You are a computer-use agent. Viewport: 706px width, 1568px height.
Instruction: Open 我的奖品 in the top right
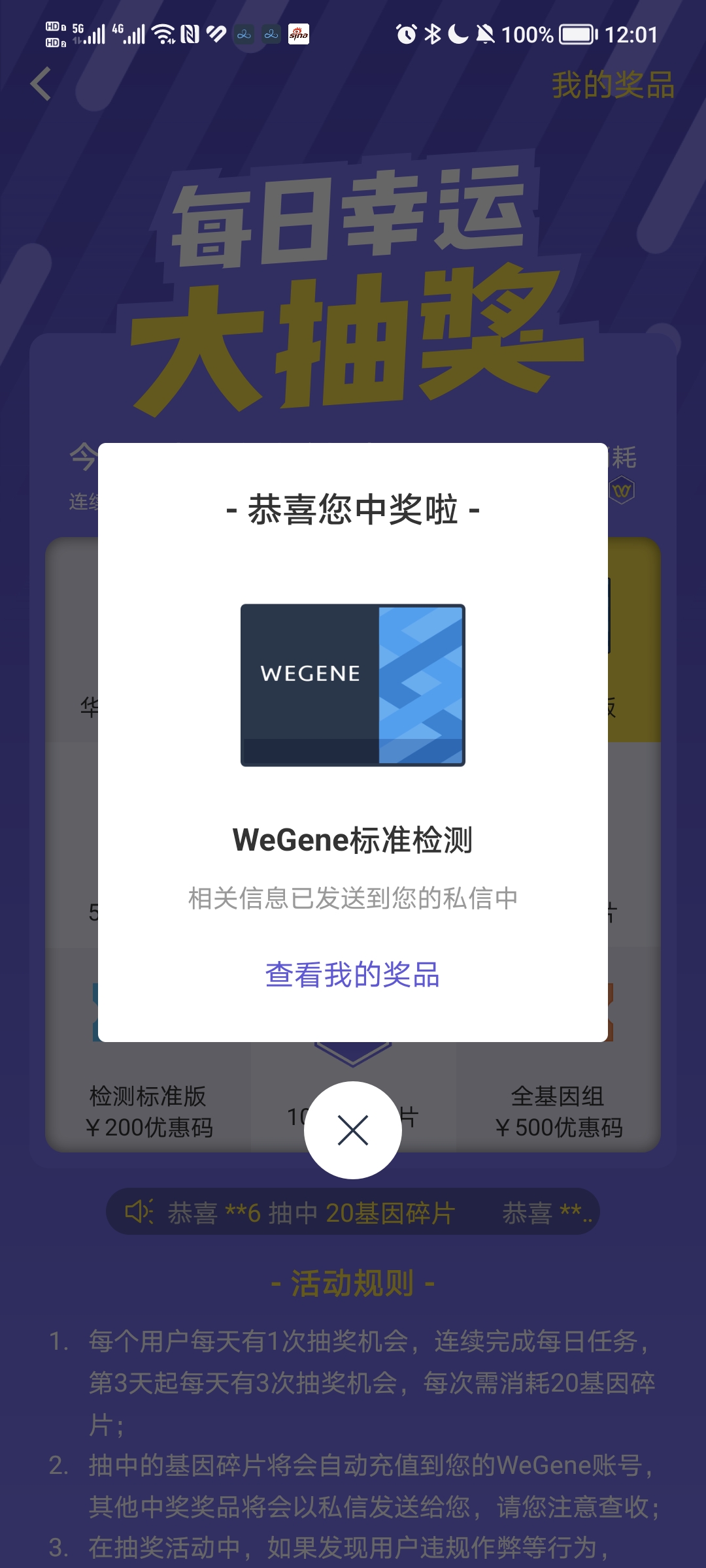click(x=613, y=85)
